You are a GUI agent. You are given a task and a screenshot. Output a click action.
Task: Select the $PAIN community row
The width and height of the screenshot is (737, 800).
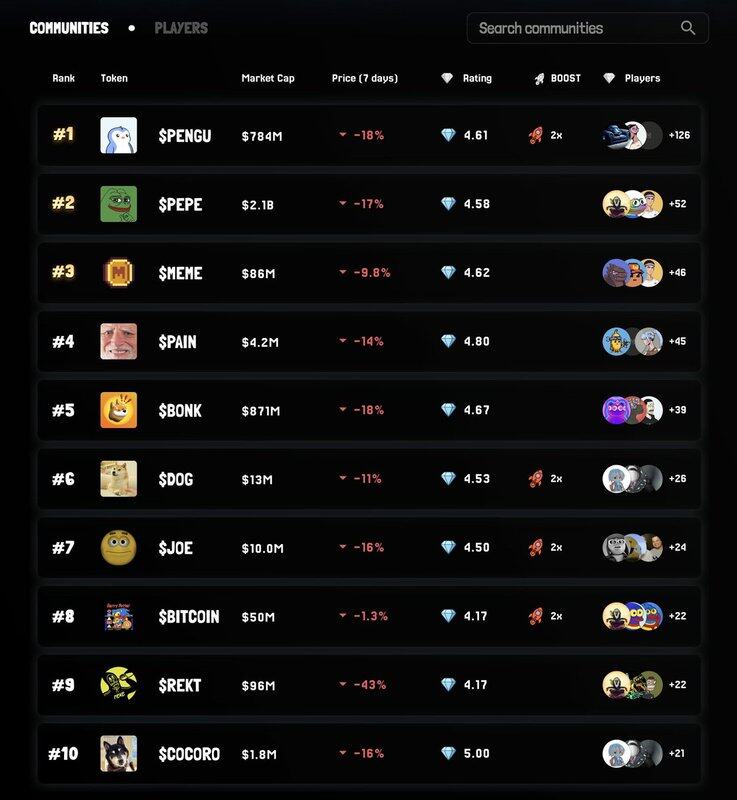[178, 341]
